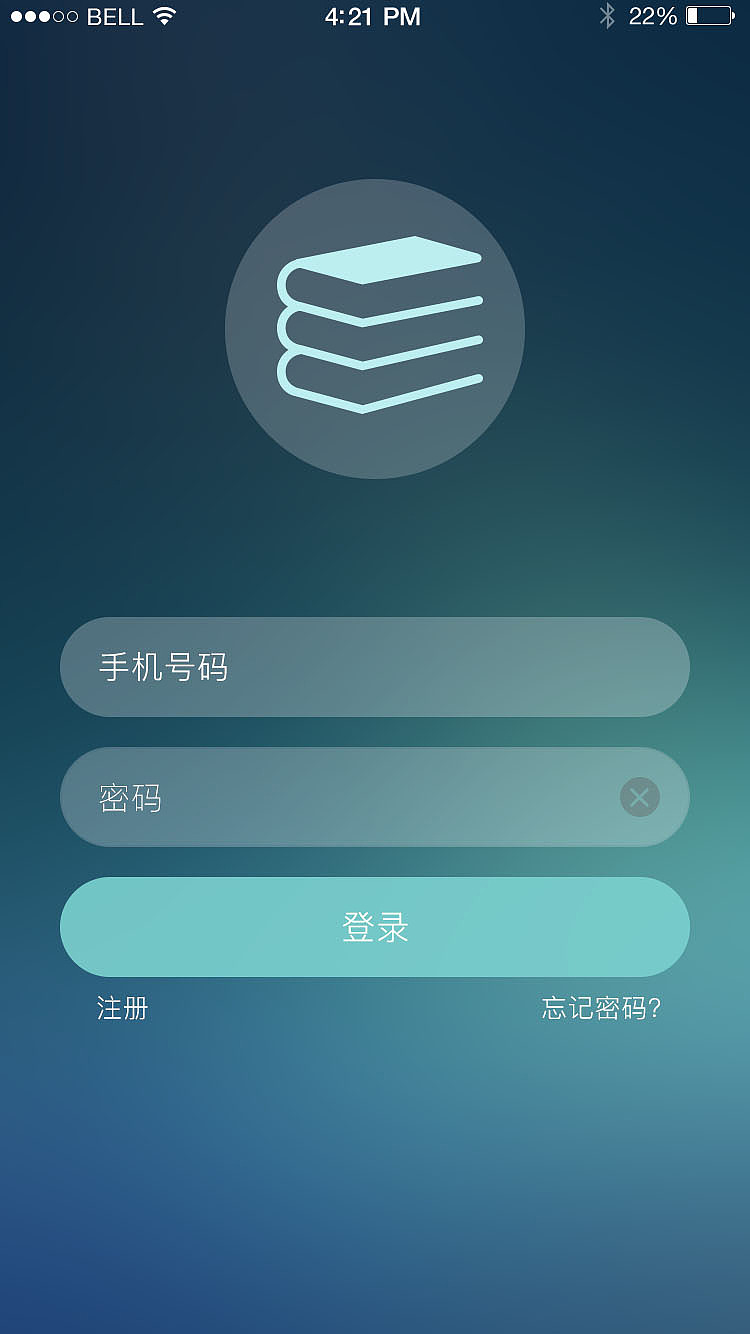Select the 手机号码 phone number field

pyautogui.click(x=374, y=666)
